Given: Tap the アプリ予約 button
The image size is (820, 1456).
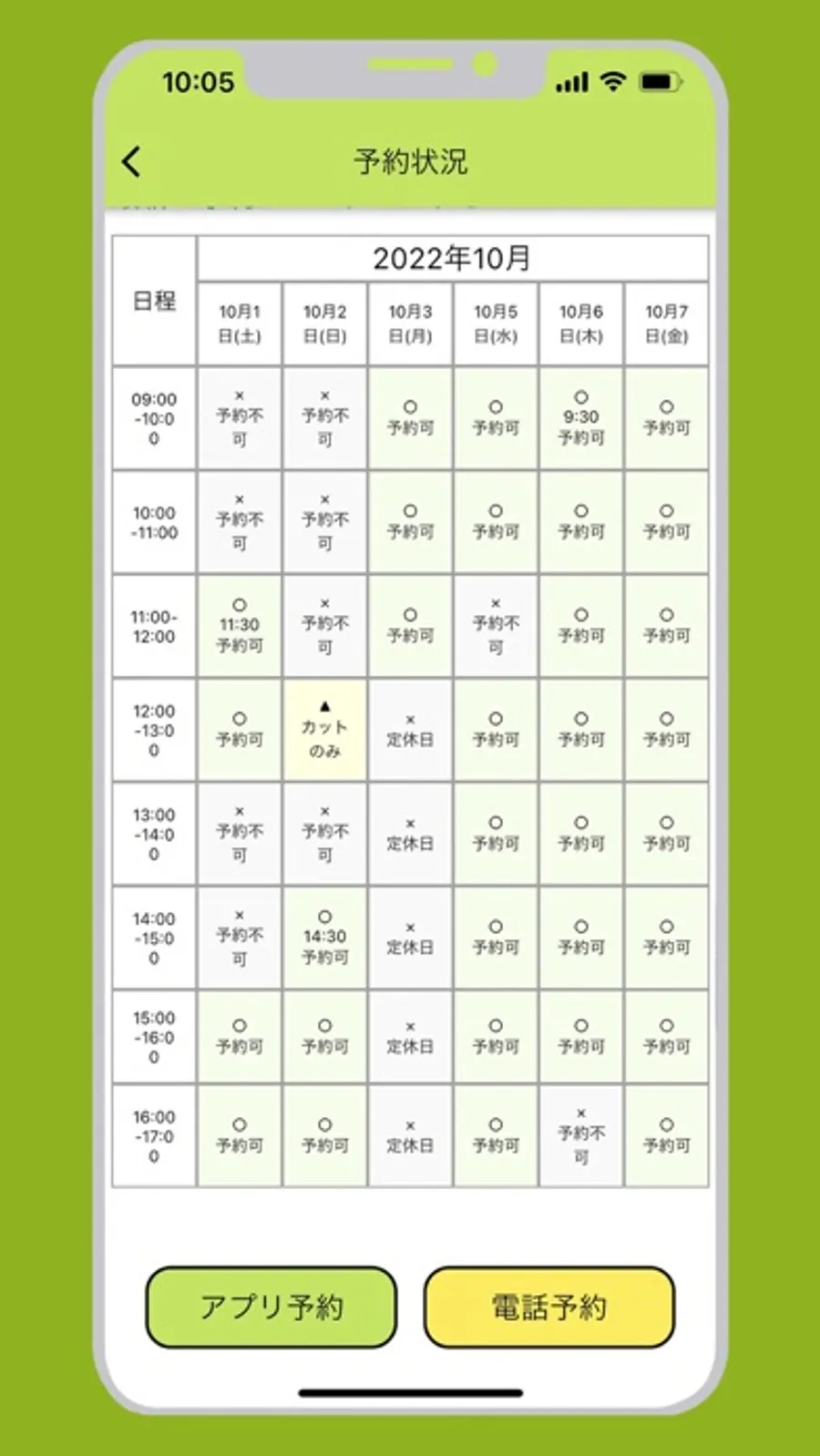Looking at the screenshot, I should tap(272, 1307).
